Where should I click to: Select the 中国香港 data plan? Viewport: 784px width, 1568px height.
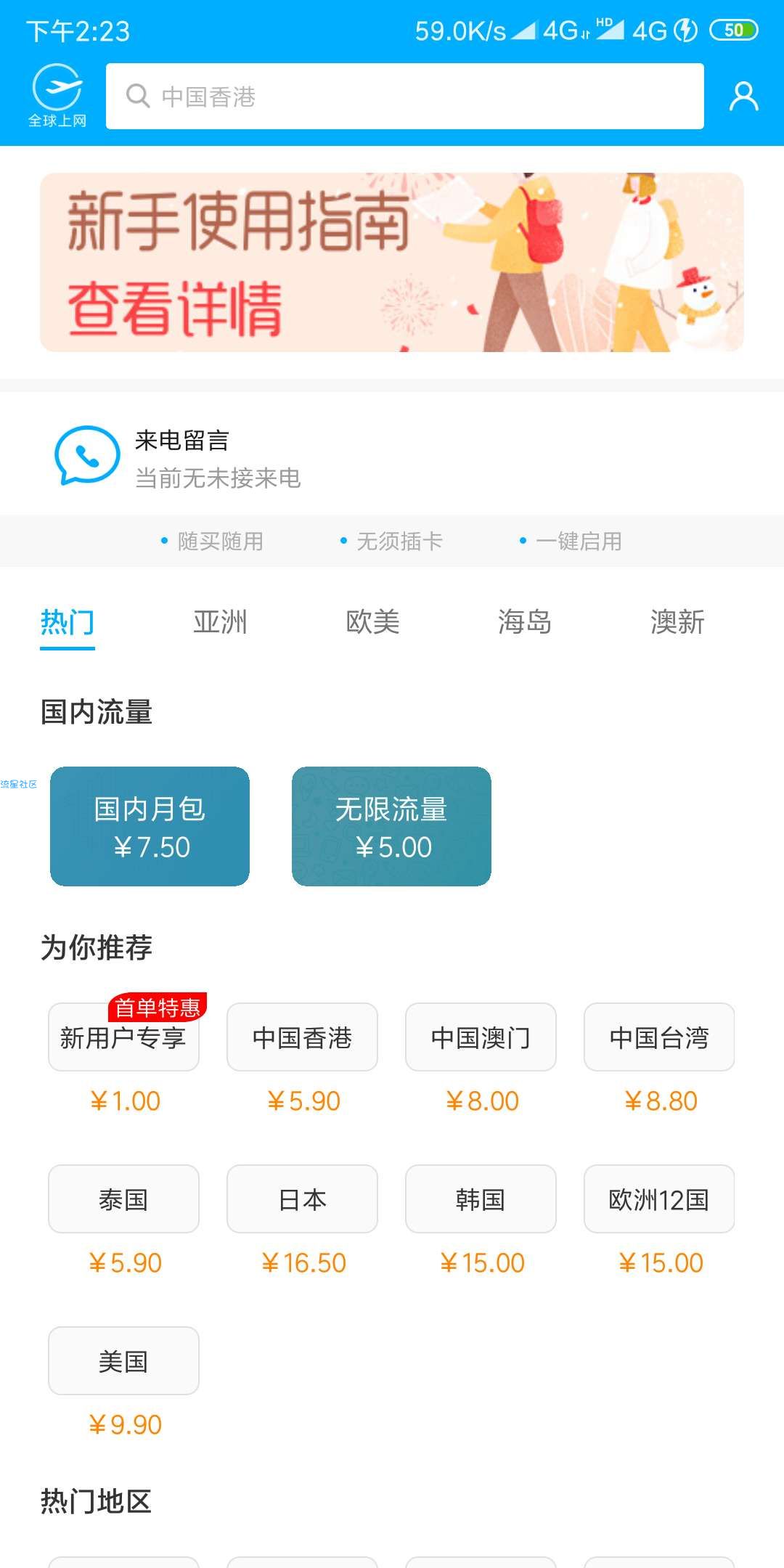tap(302, 1037)
